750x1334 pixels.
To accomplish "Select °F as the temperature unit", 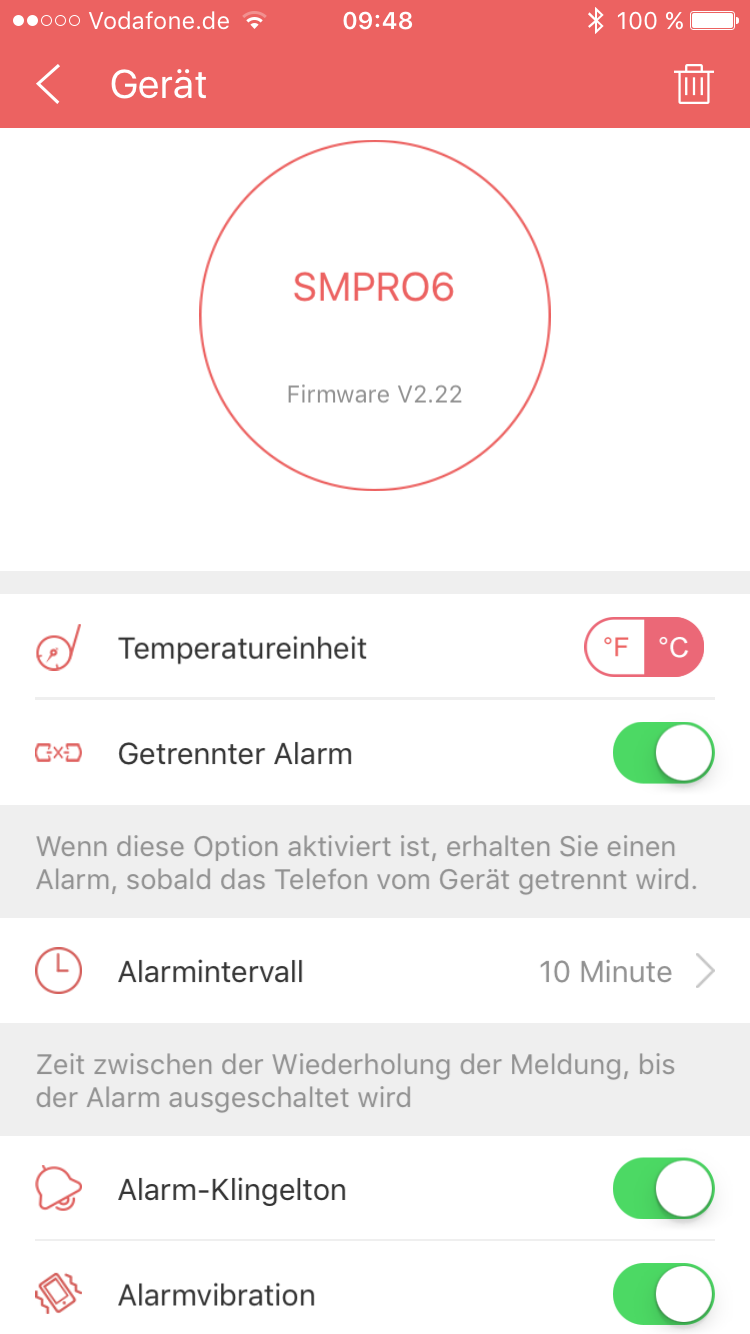I will [616, 648].
